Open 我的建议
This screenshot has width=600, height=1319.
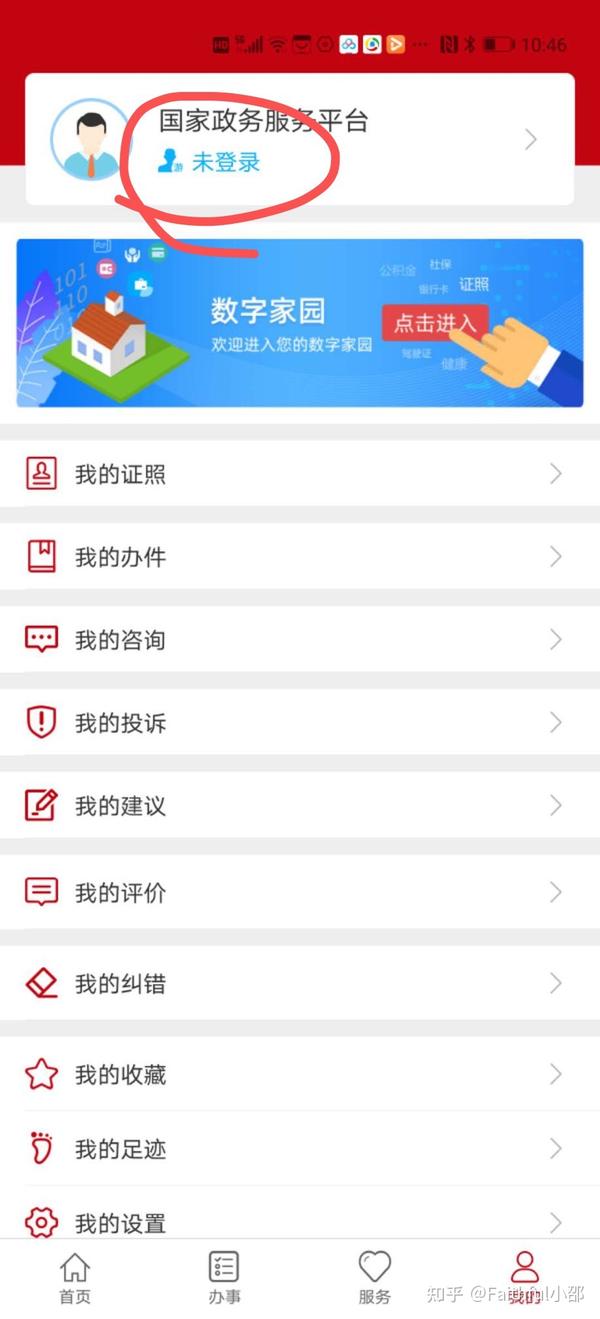click(300, 806)
